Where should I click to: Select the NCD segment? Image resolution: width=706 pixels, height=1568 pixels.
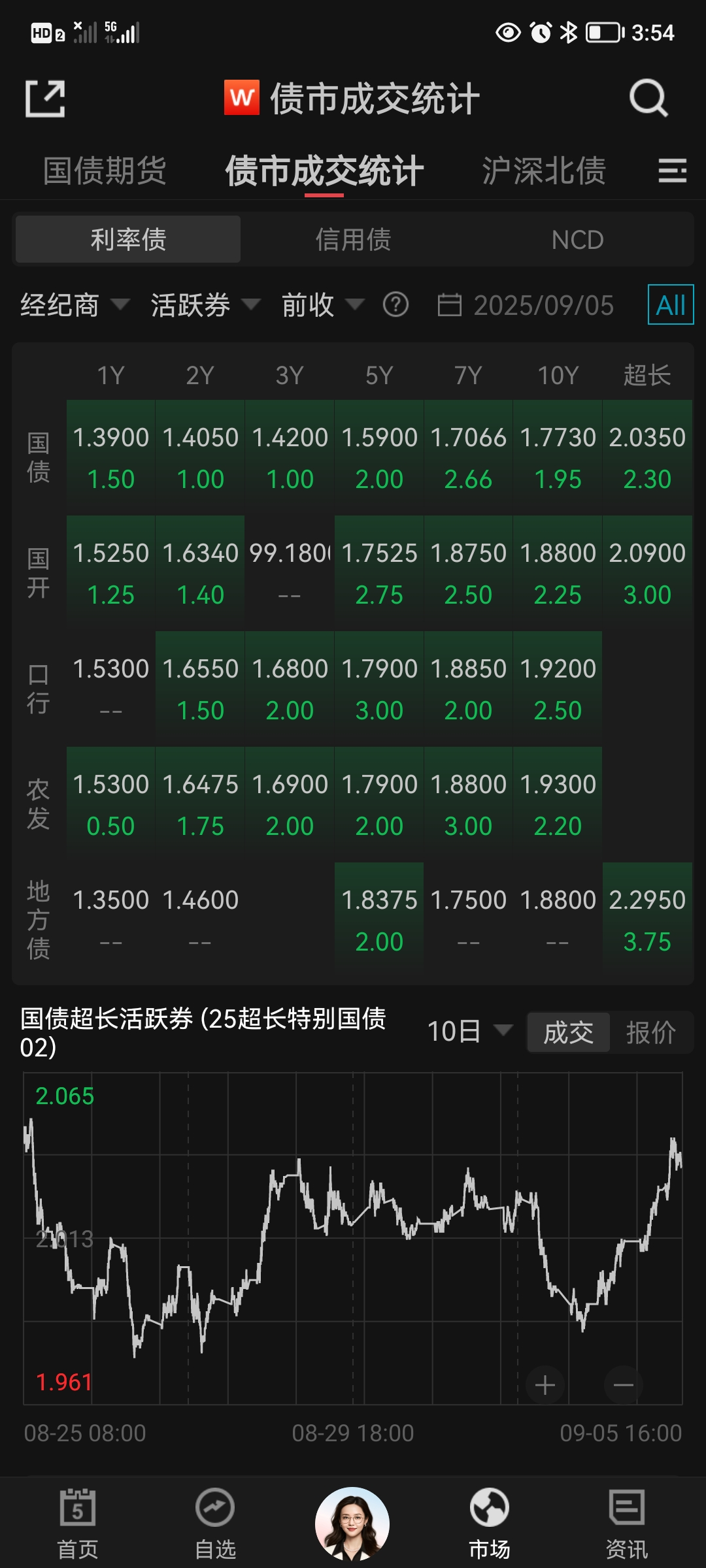pyautogui.click(x=577, y=240)
